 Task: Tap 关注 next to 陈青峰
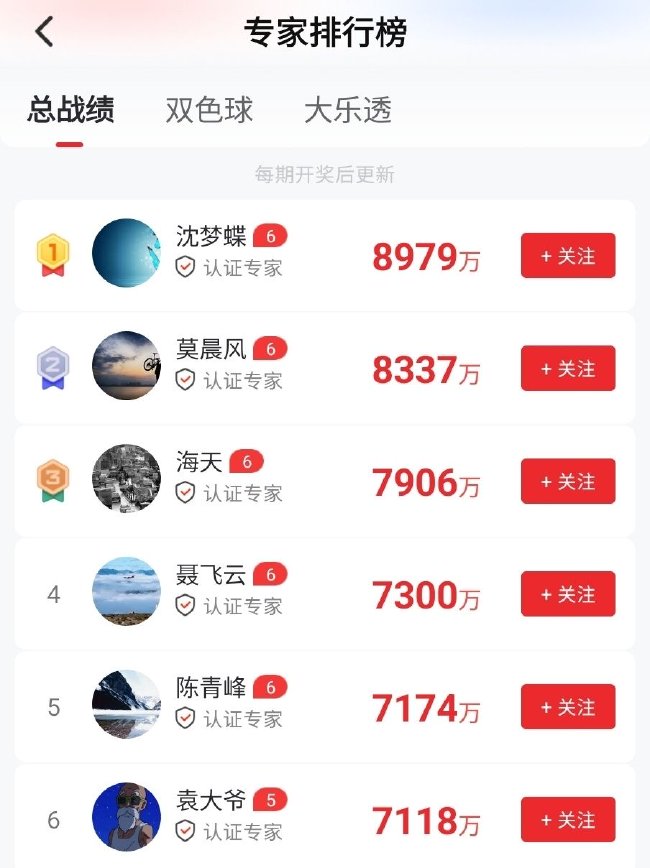pyautogui.click(x=568, y=707)
